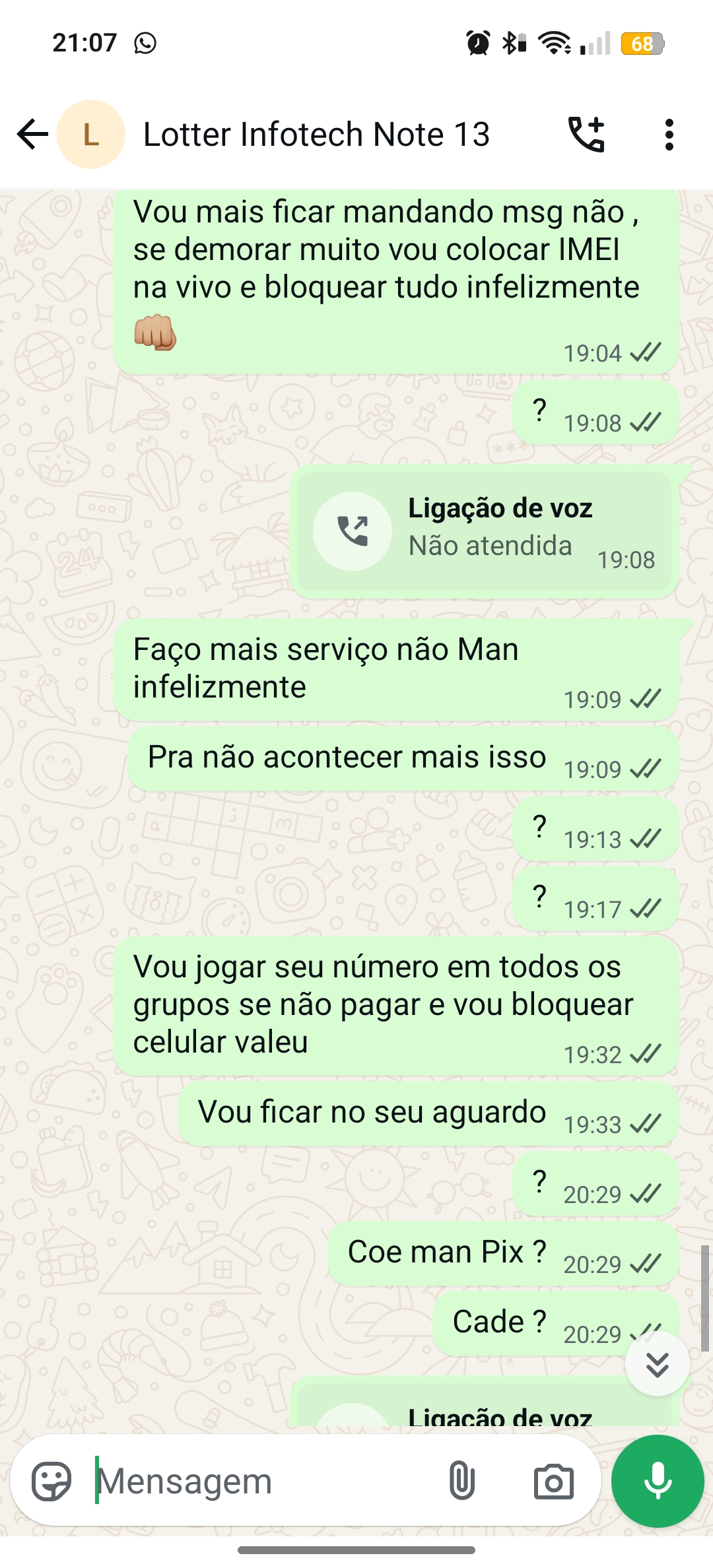
Task: Tap the missed voice call at 19:08
Action: (484, 531)
